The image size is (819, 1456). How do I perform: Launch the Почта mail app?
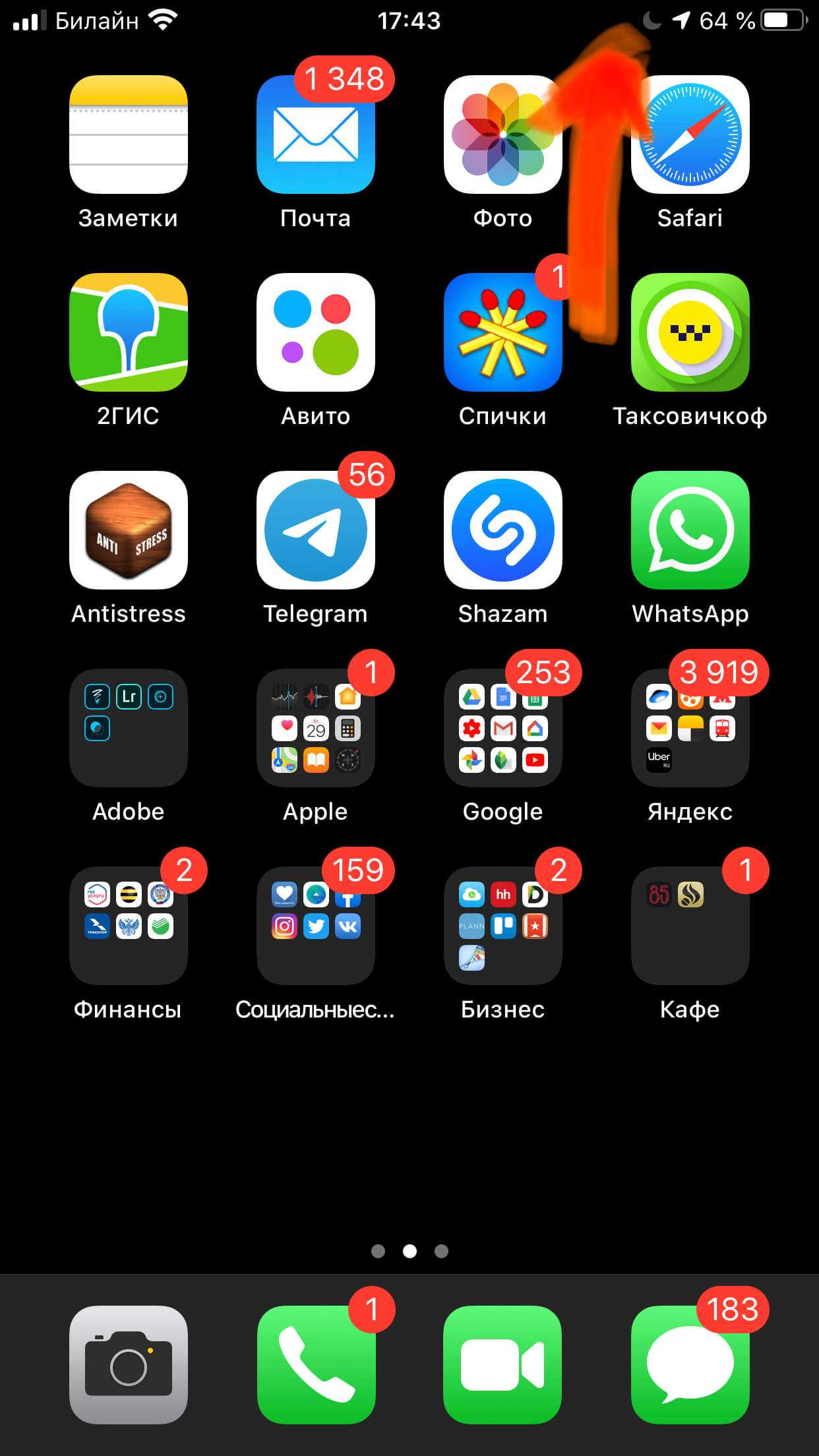pyautogui.click(x=315, y=135)
